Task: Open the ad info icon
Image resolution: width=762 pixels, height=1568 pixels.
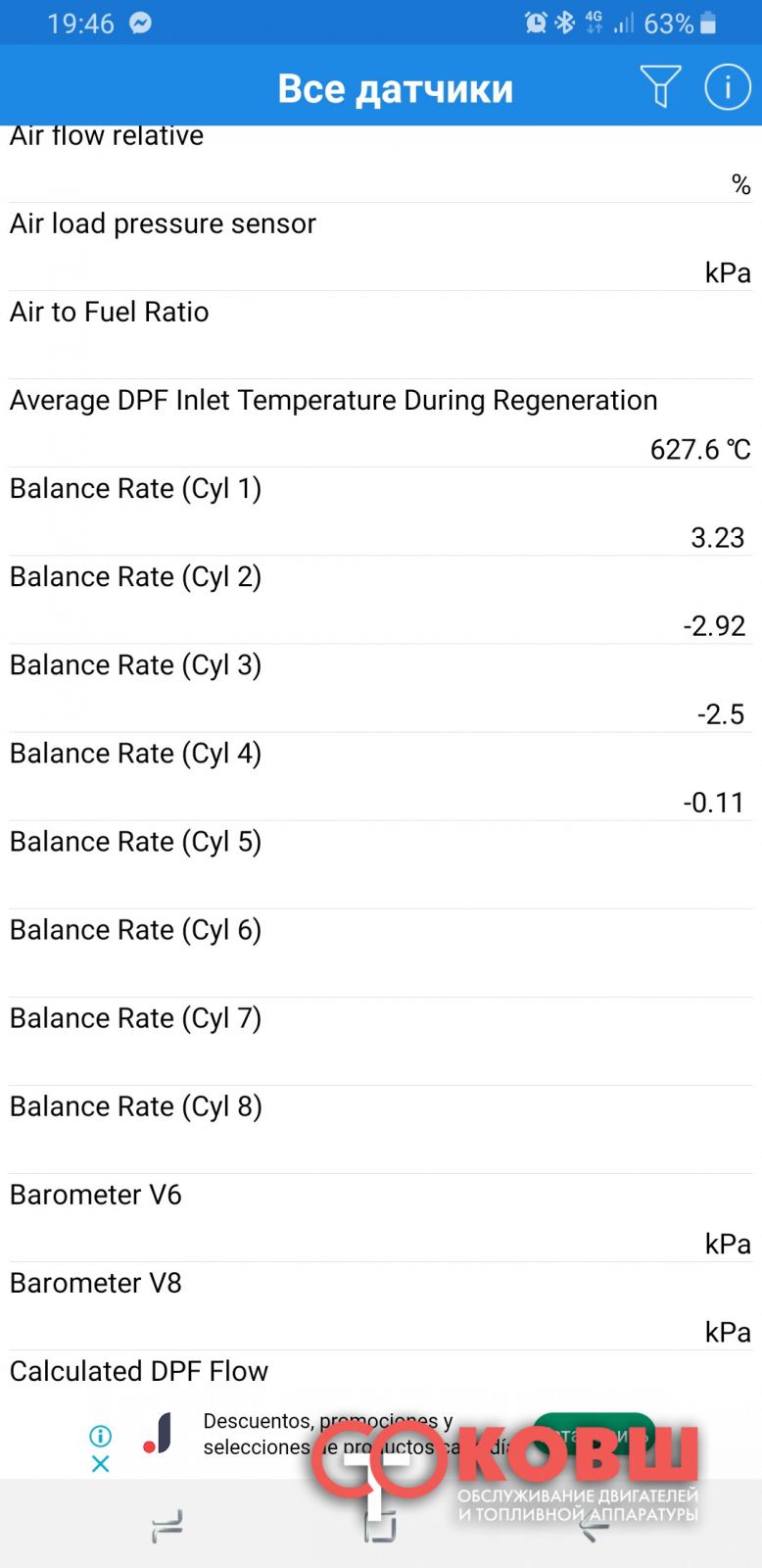Action: point(100,1436)
